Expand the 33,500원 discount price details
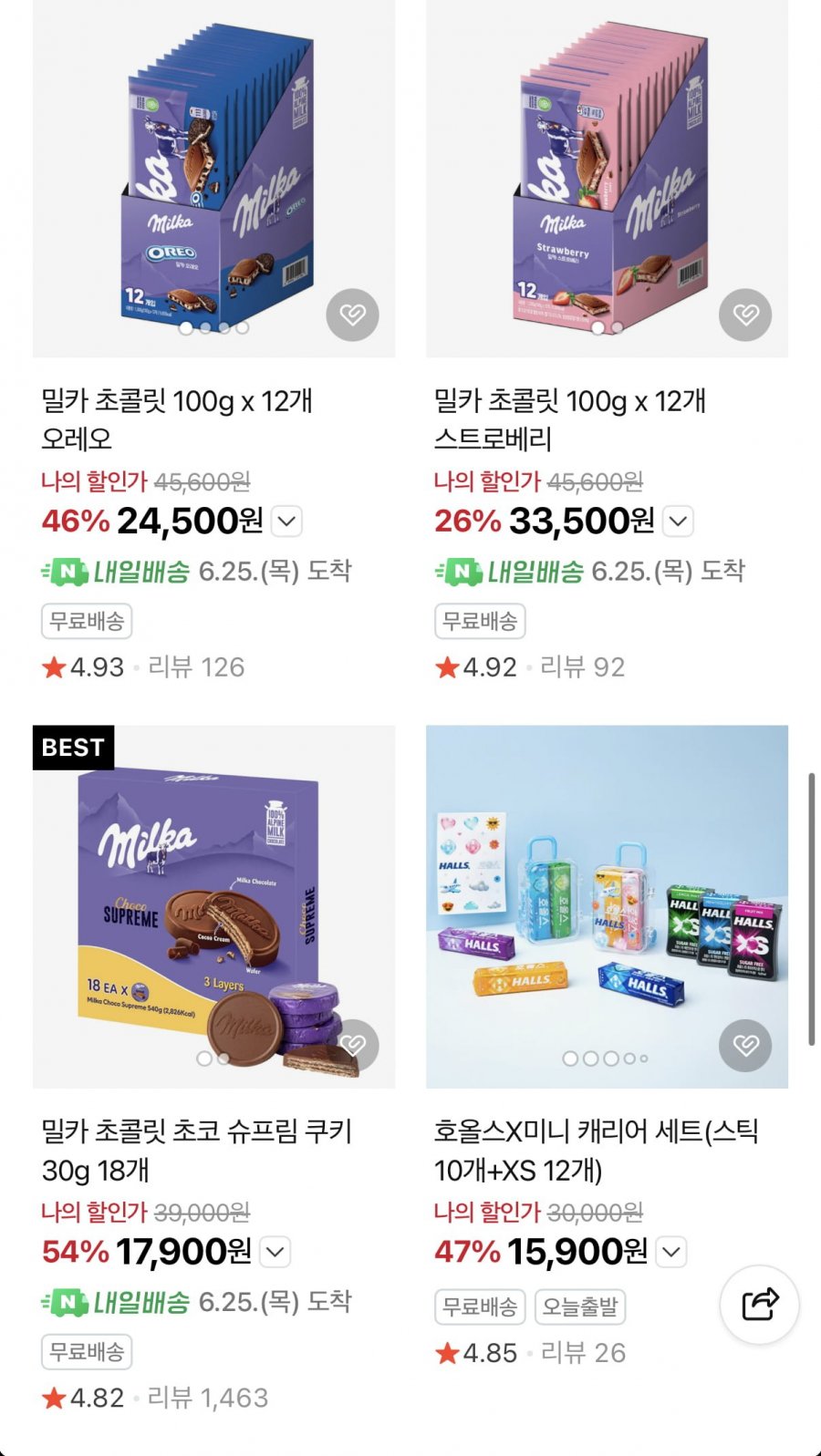Image resolution: width=821 pixels, height=1456 pixels. (x=678, y=521)
